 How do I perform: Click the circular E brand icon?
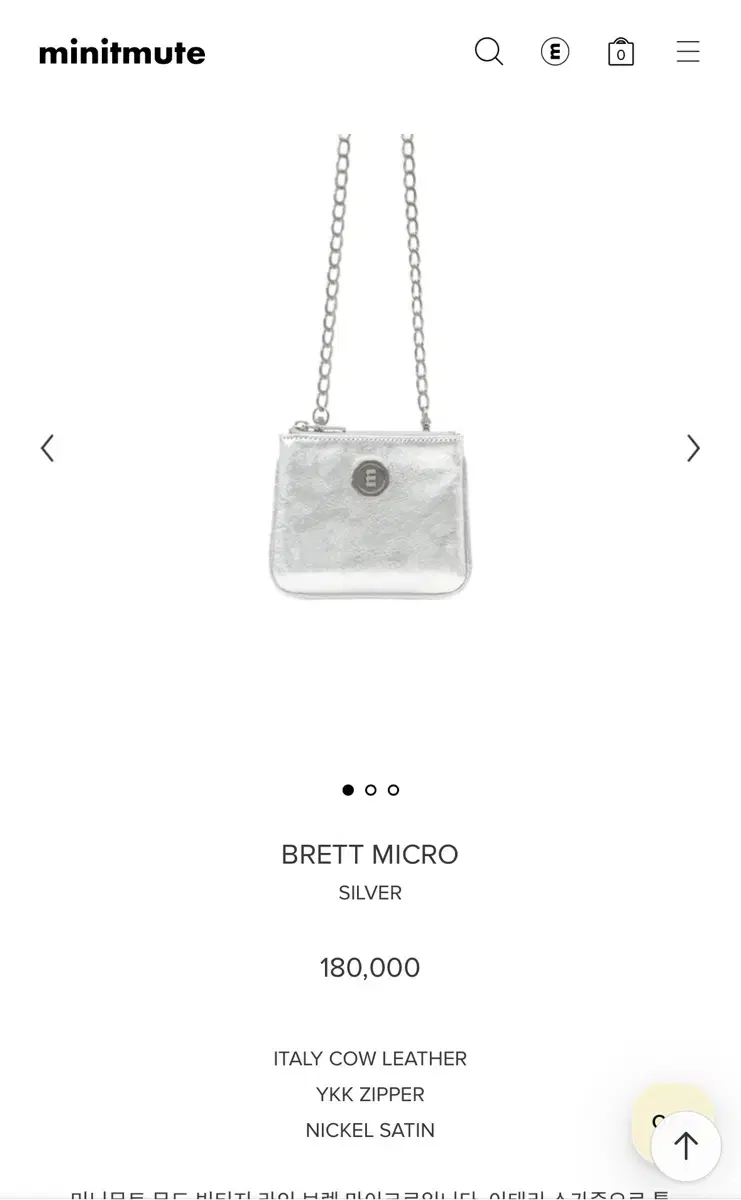[x=555, y=51]
